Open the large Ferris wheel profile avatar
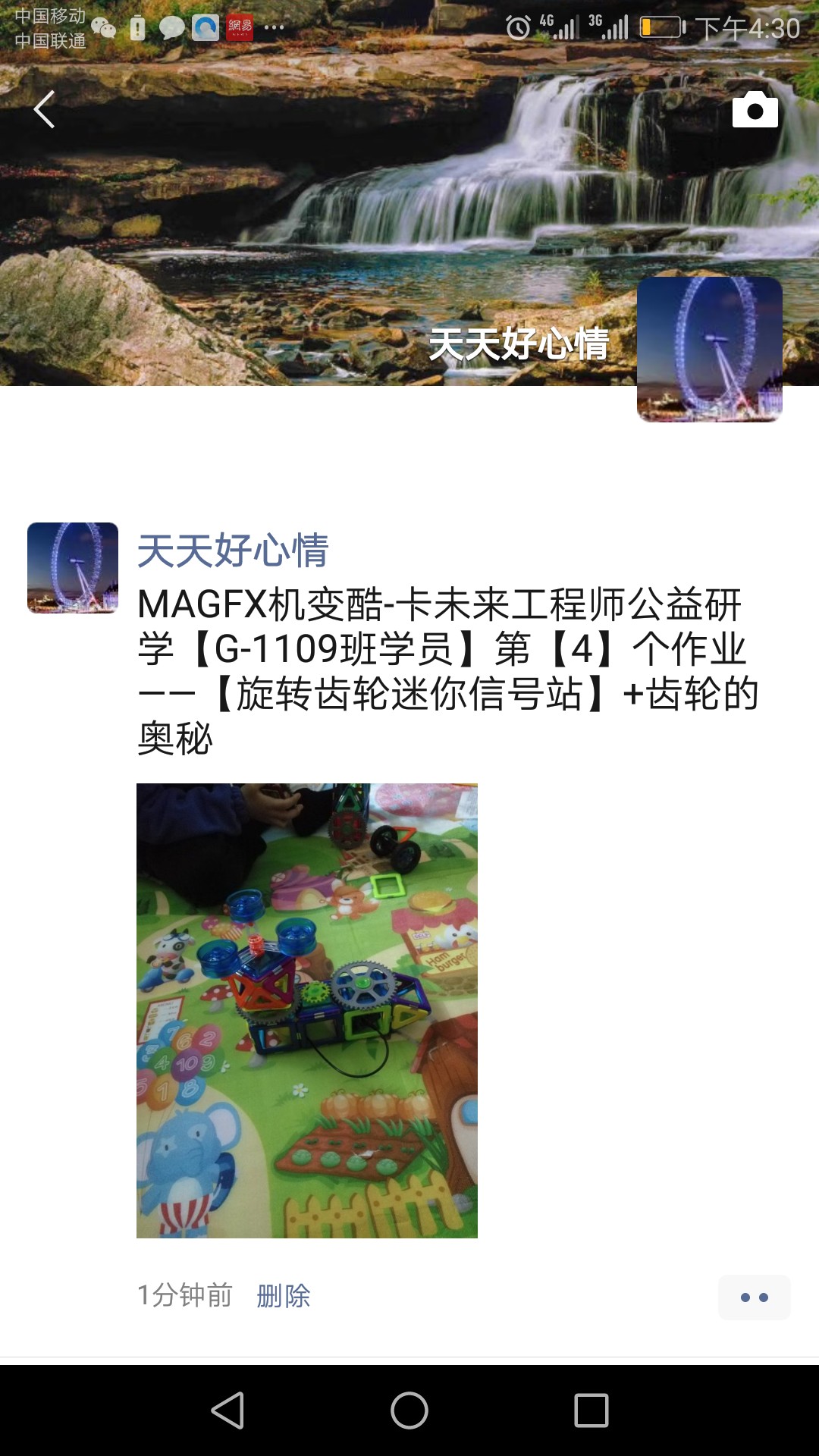819x1456 pixels. (709, 349)
